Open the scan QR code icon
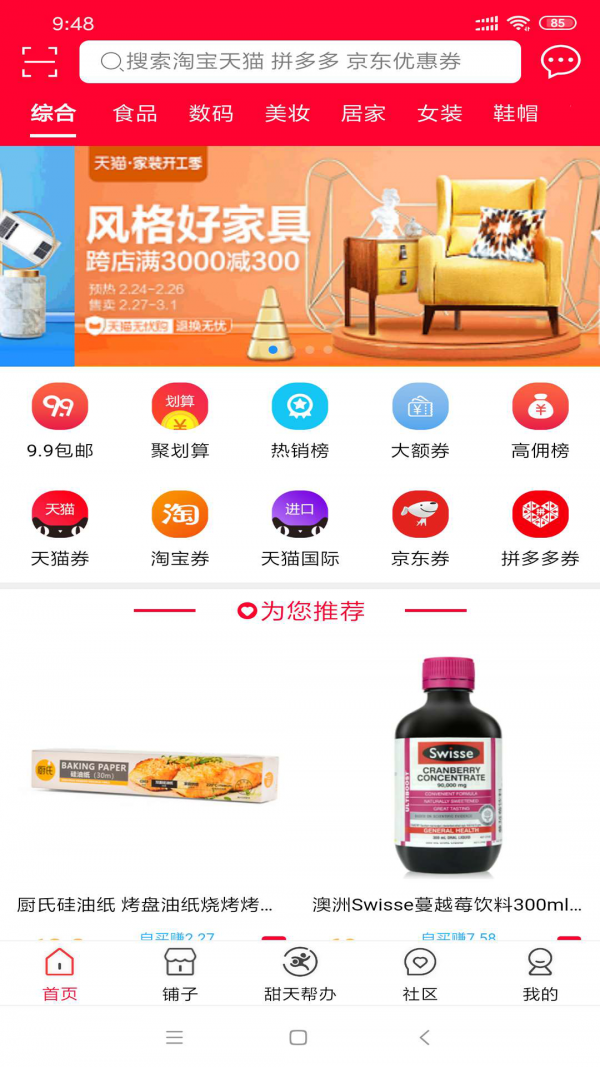Viewport: 600px width, 1067px height. click(x=40, y=62)
